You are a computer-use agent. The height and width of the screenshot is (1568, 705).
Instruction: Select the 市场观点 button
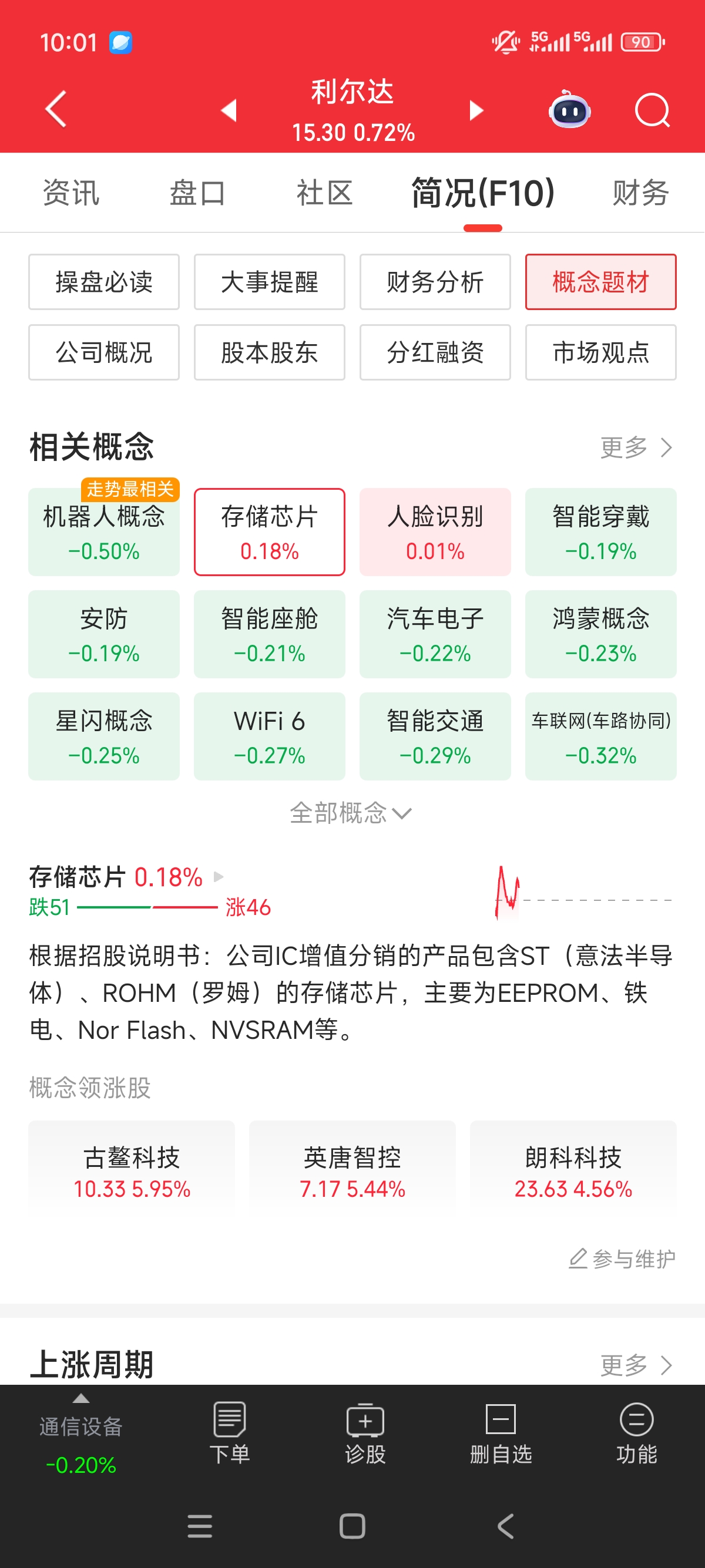pos(601,352)
